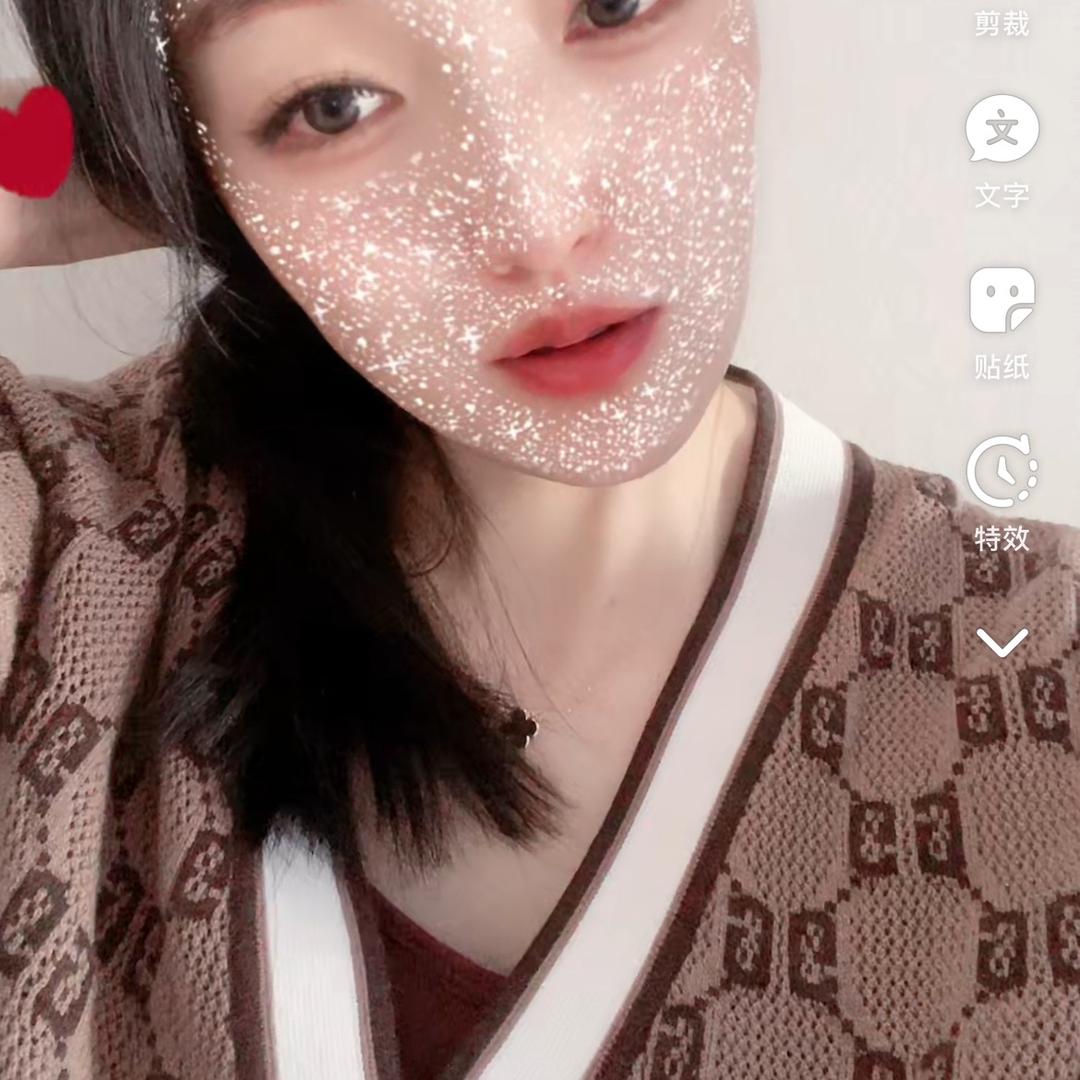The height and width of the screenshot is (1080, 1080).
Task: Expand more tools with the down chevron
Action: pyautogui.click(x=1001, y=642)
